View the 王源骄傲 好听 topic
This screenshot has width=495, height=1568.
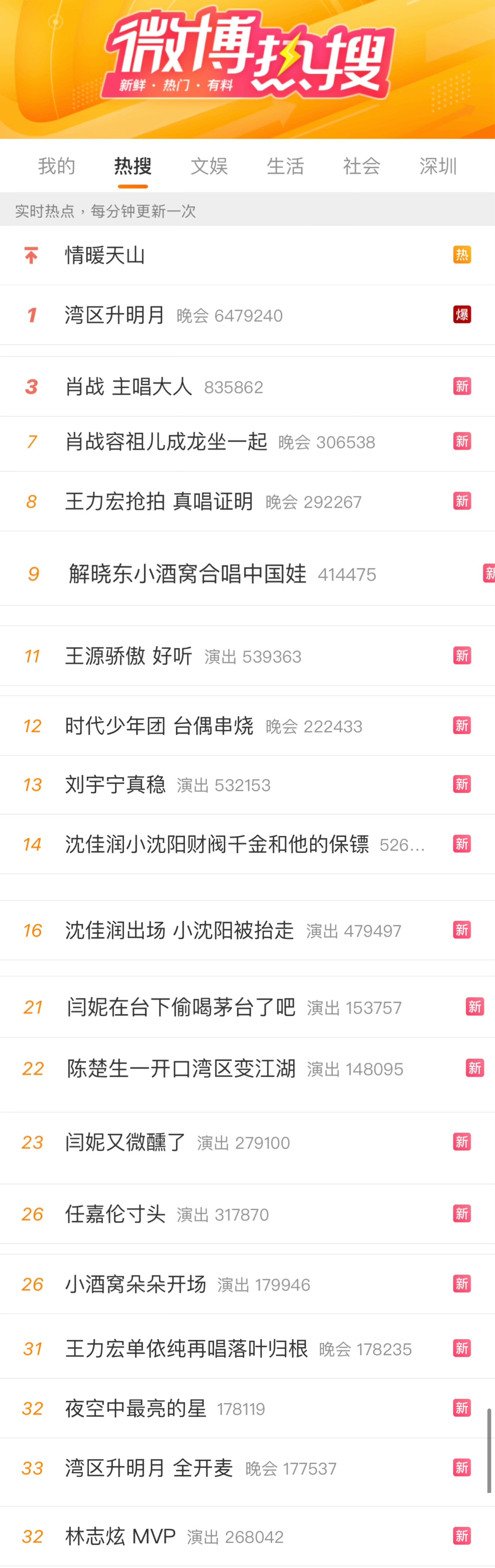(x=129, y=656)
